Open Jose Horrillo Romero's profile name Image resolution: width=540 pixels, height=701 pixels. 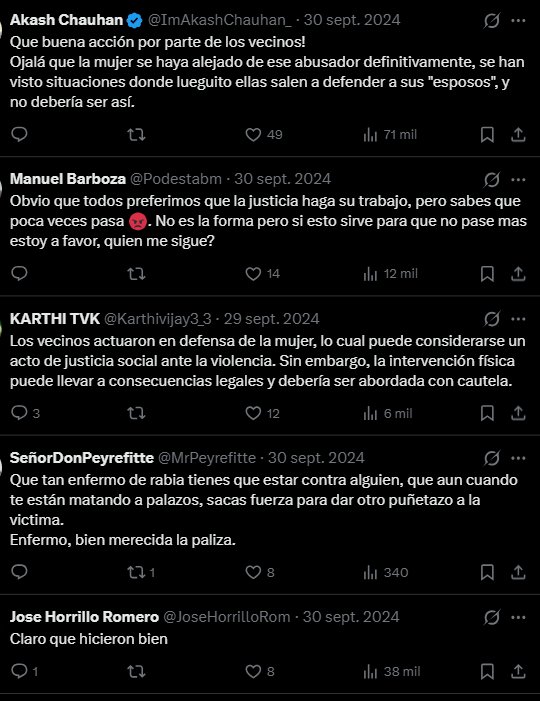tap(84, 617)
